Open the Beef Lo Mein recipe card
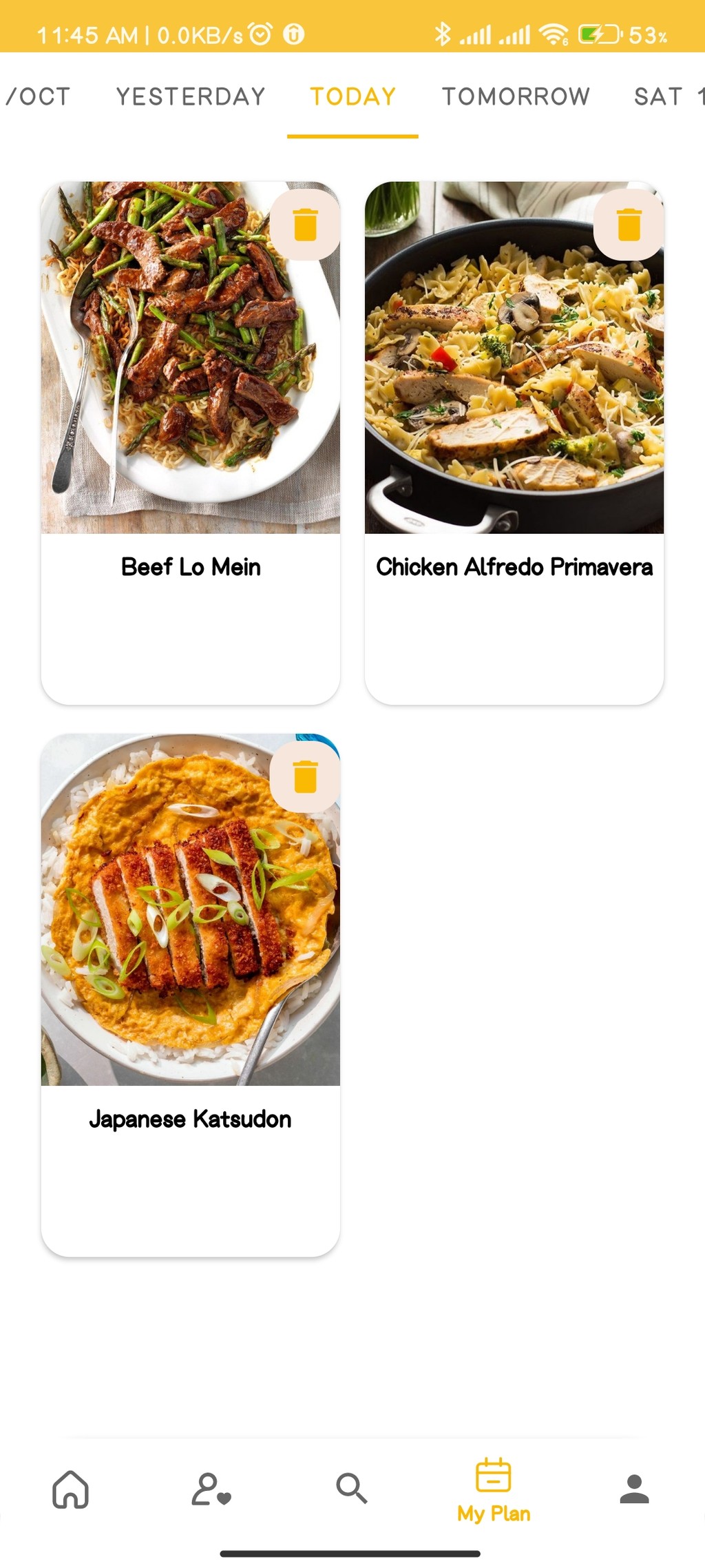The height and width of the screenshot is (1568, 705). pos(191,443)
